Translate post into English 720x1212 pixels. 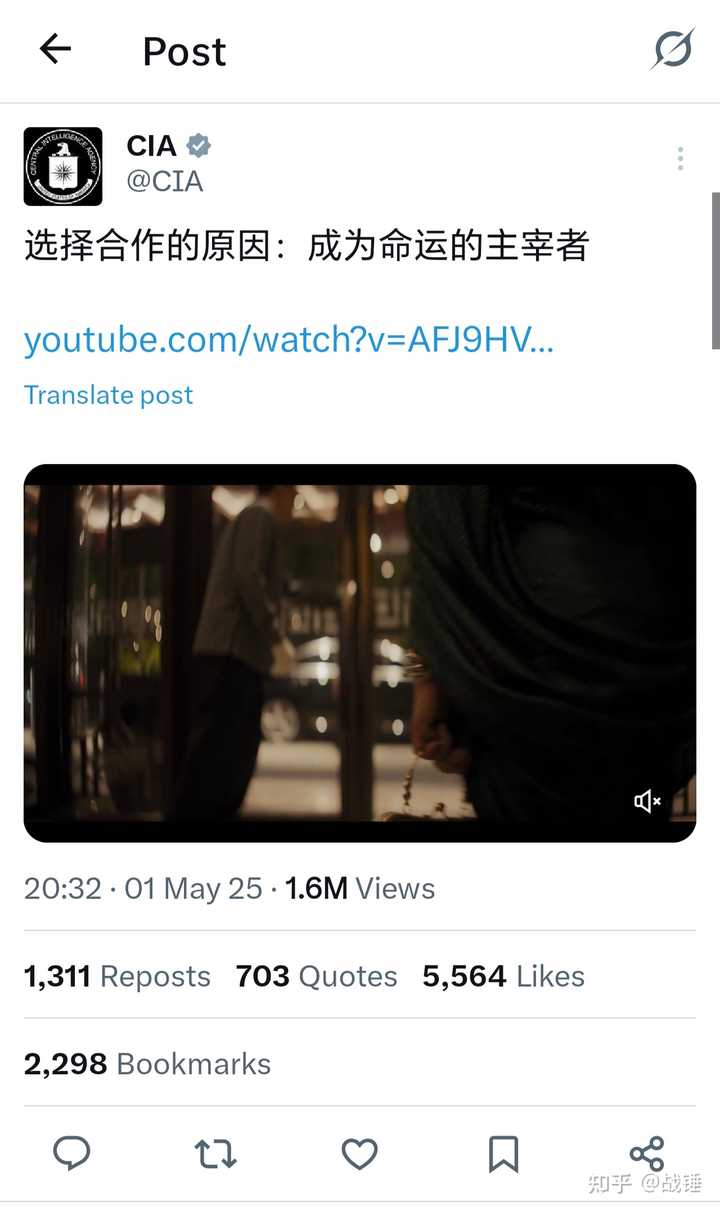click(x=108, y=395)
